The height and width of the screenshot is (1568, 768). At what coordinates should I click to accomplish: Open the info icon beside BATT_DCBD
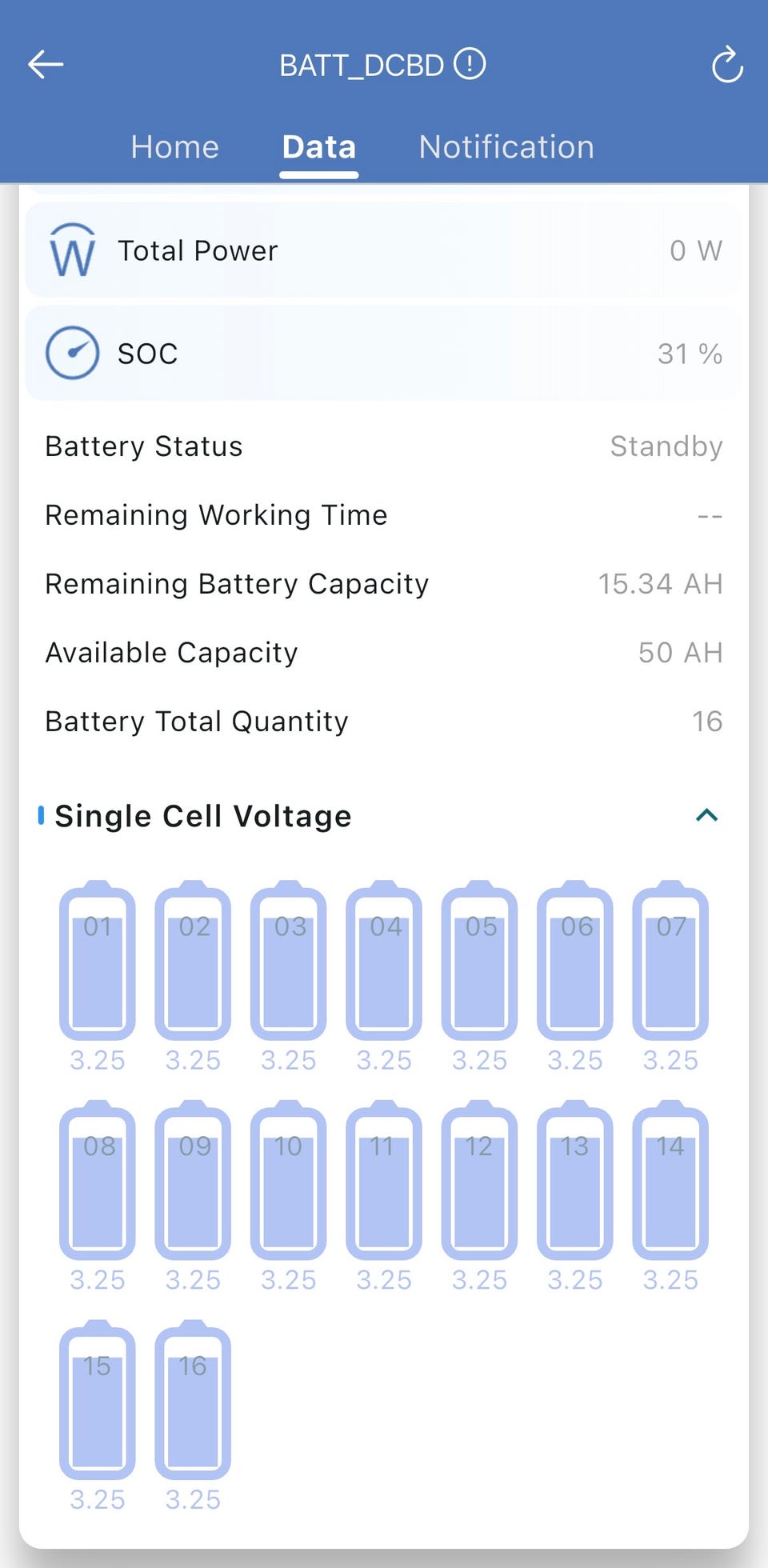[x=470, y=64]
